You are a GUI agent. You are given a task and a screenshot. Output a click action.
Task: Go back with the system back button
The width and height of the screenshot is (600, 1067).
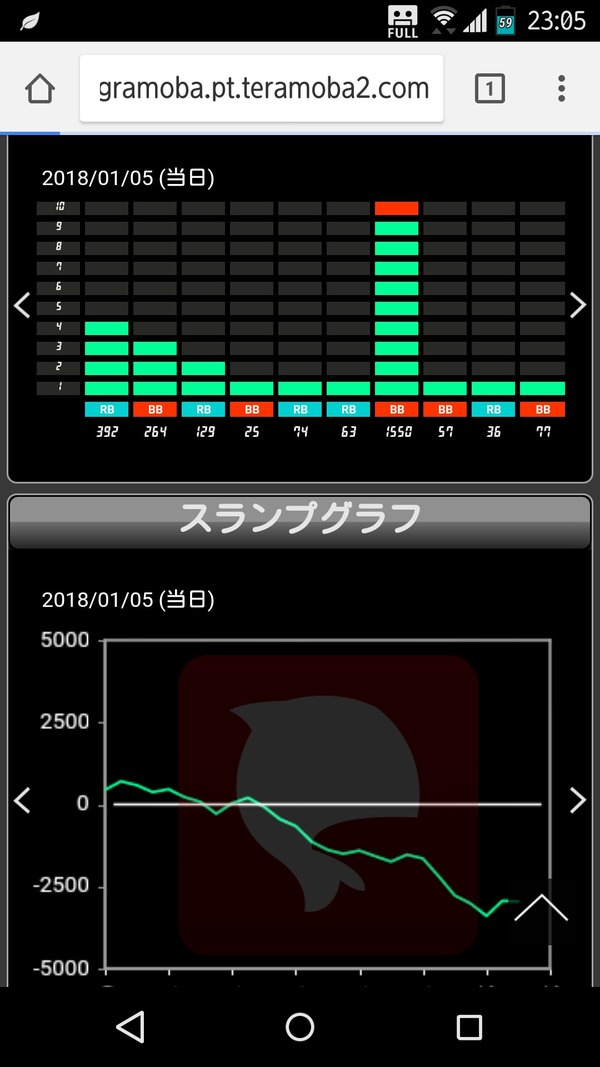coord(130,1026)
